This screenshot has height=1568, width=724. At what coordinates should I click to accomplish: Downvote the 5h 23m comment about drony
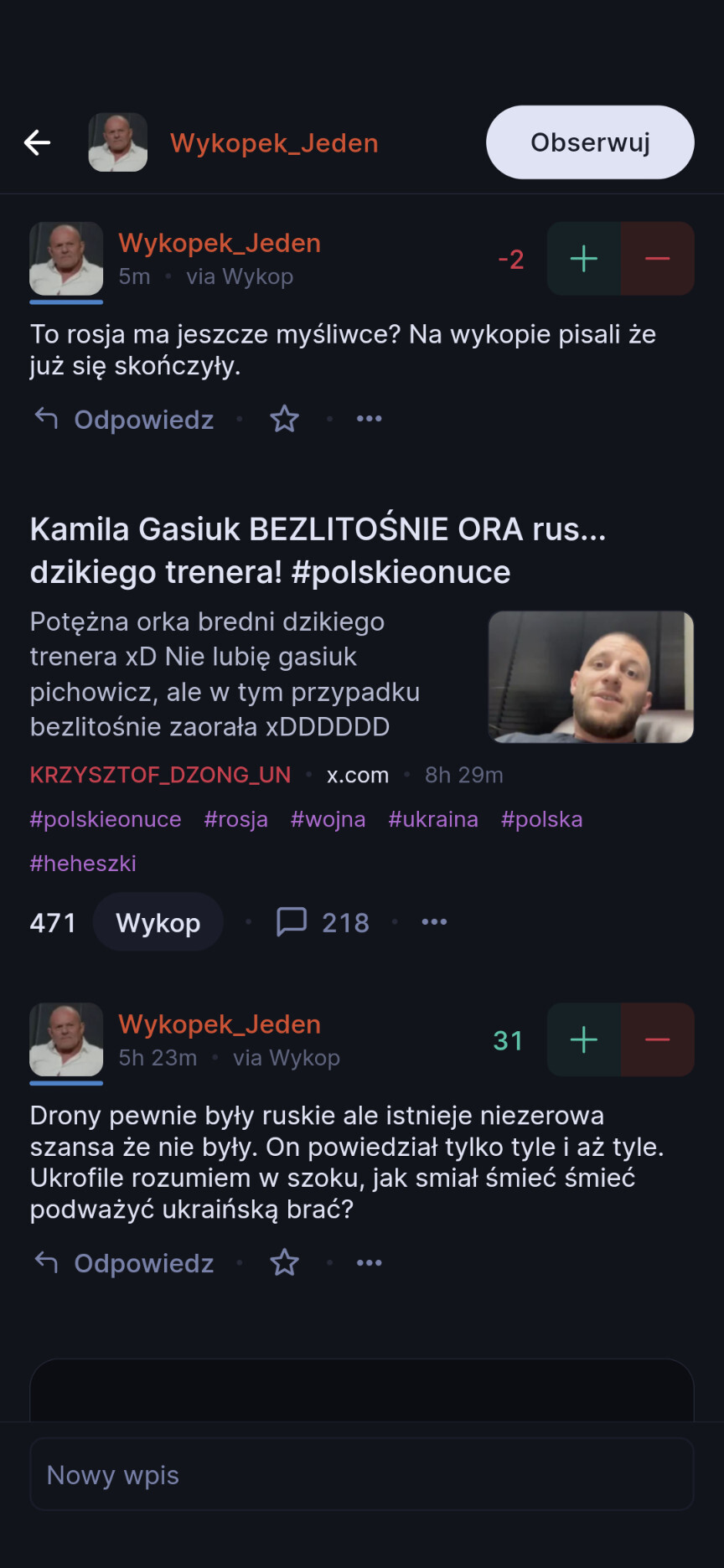[x=657, y=1040]
